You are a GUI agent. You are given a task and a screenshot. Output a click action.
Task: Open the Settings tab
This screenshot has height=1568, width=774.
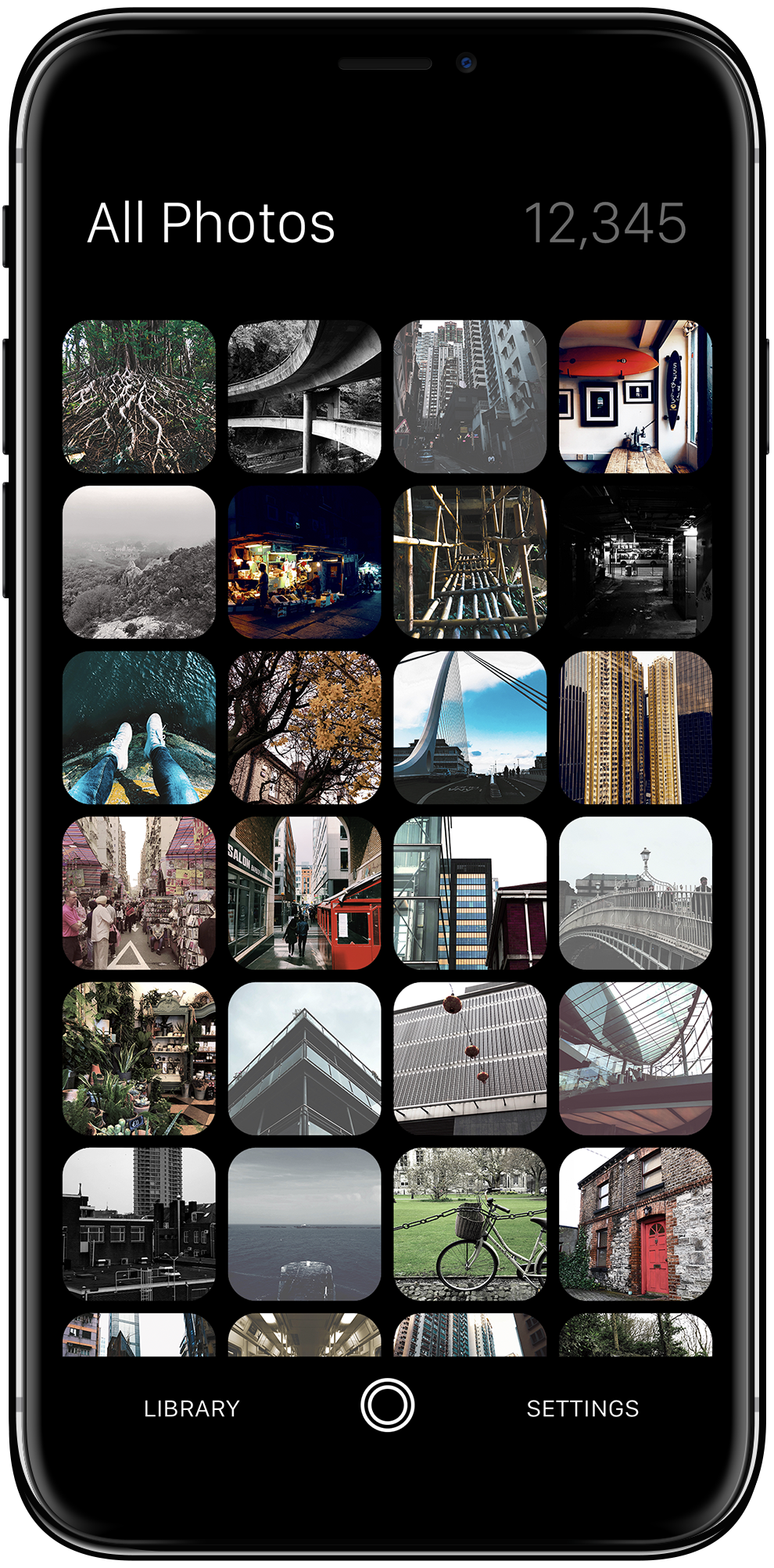coord(582,1408)
